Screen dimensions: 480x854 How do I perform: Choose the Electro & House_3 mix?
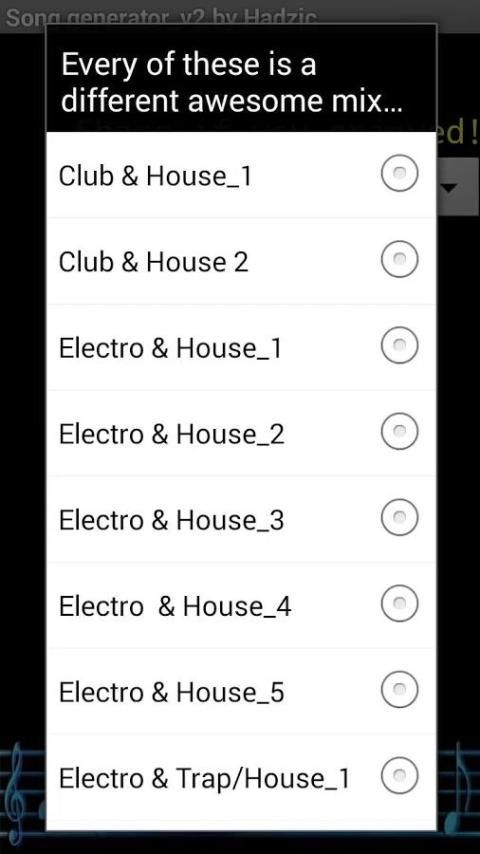[x=241, y=519]
